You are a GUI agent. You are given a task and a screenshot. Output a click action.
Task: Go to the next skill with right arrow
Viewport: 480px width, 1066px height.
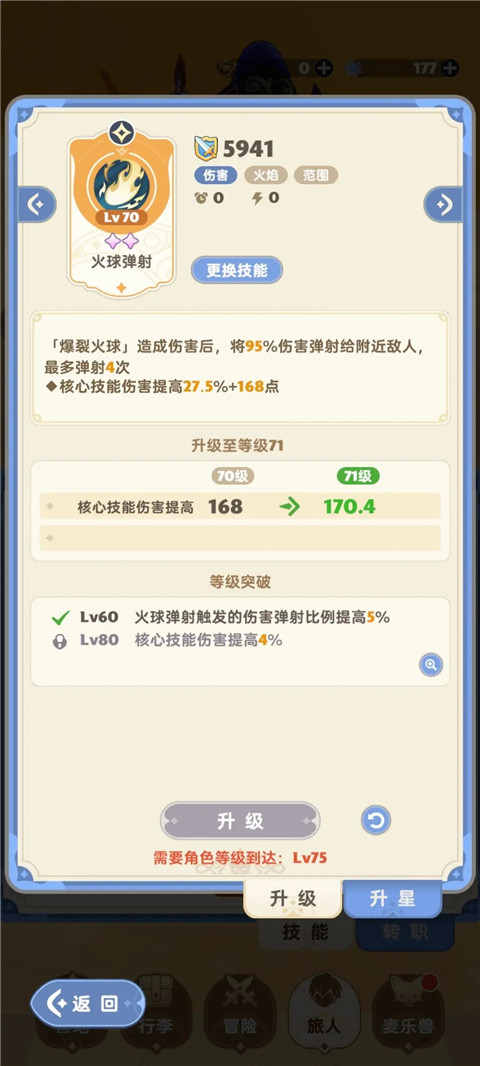click(443, 204)
